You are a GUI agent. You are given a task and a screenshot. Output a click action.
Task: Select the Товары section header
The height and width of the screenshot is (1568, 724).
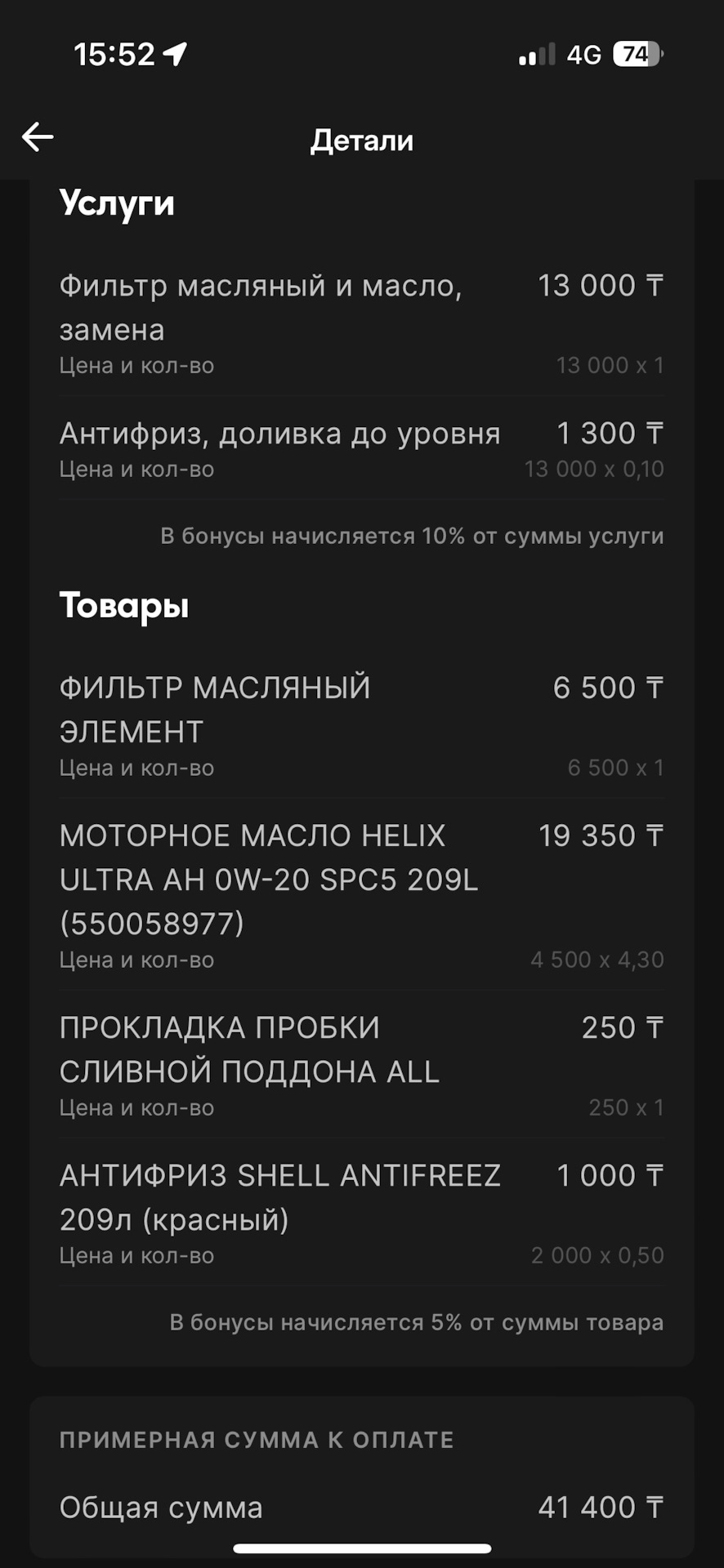pos(124,606)
